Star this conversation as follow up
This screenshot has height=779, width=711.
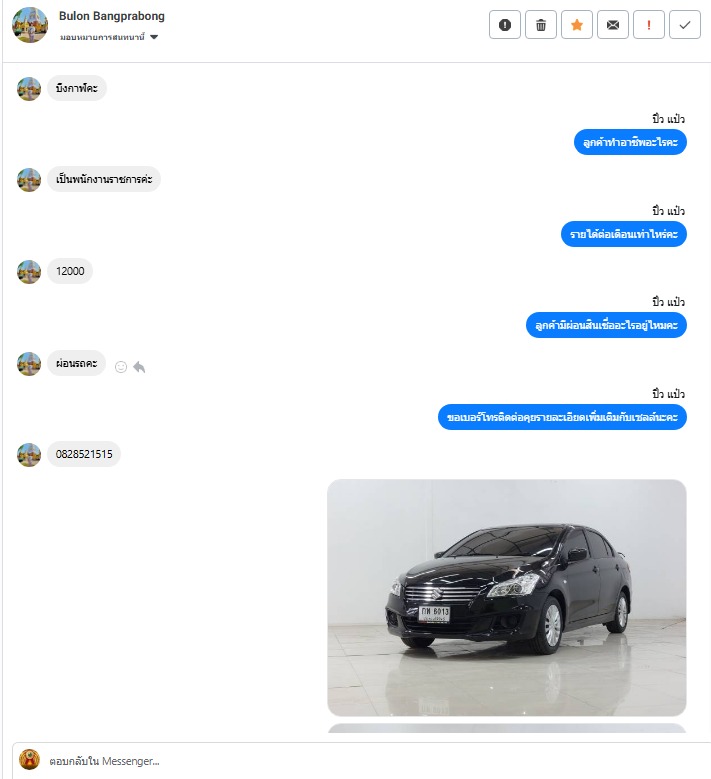[x=577, y=25]
